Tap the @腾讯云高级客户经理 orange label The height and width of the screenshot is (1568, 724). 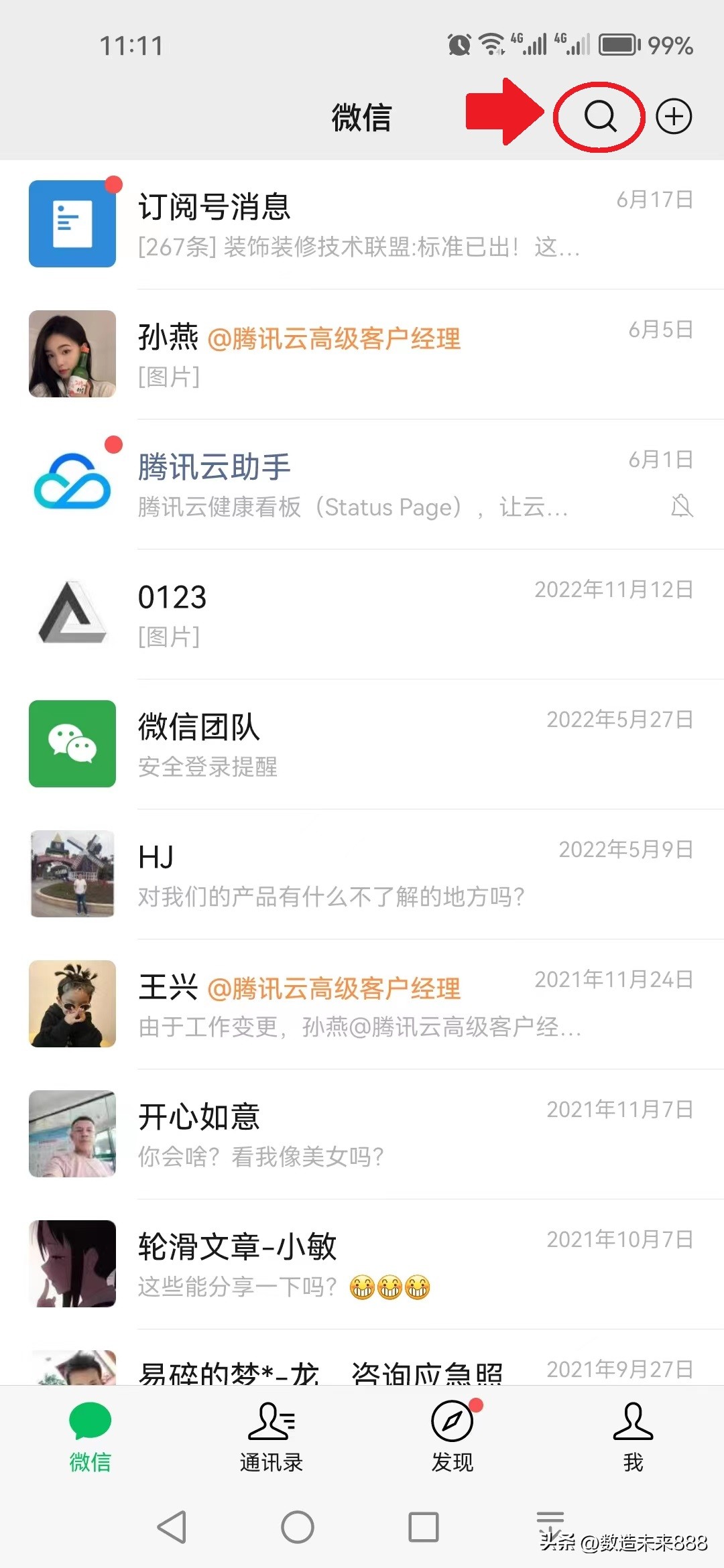pos(337,339)
